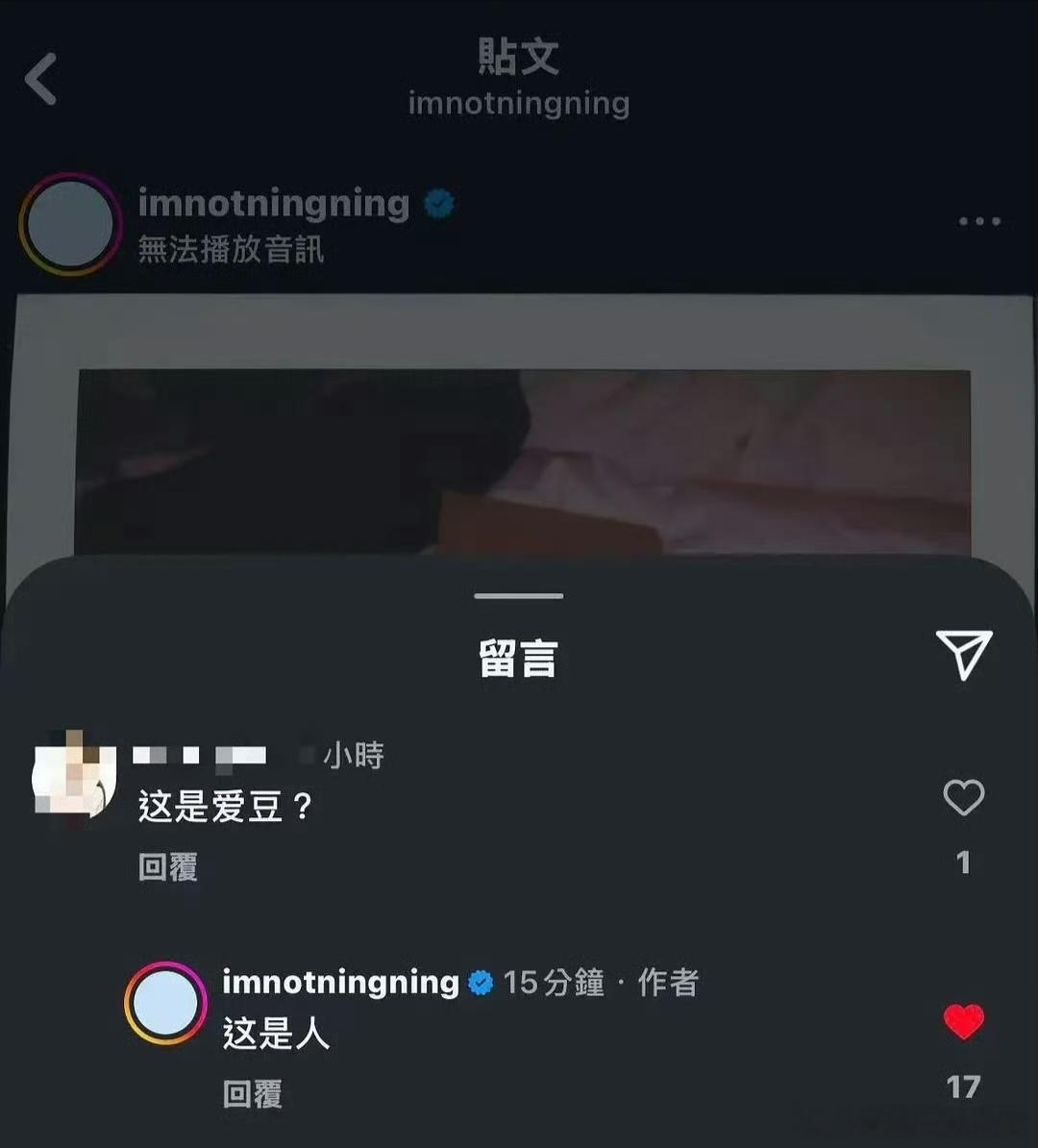The height and width of the screenshot is (1148, 1038).
Task: Toggle the like count number 1
Action: point(963,863)
